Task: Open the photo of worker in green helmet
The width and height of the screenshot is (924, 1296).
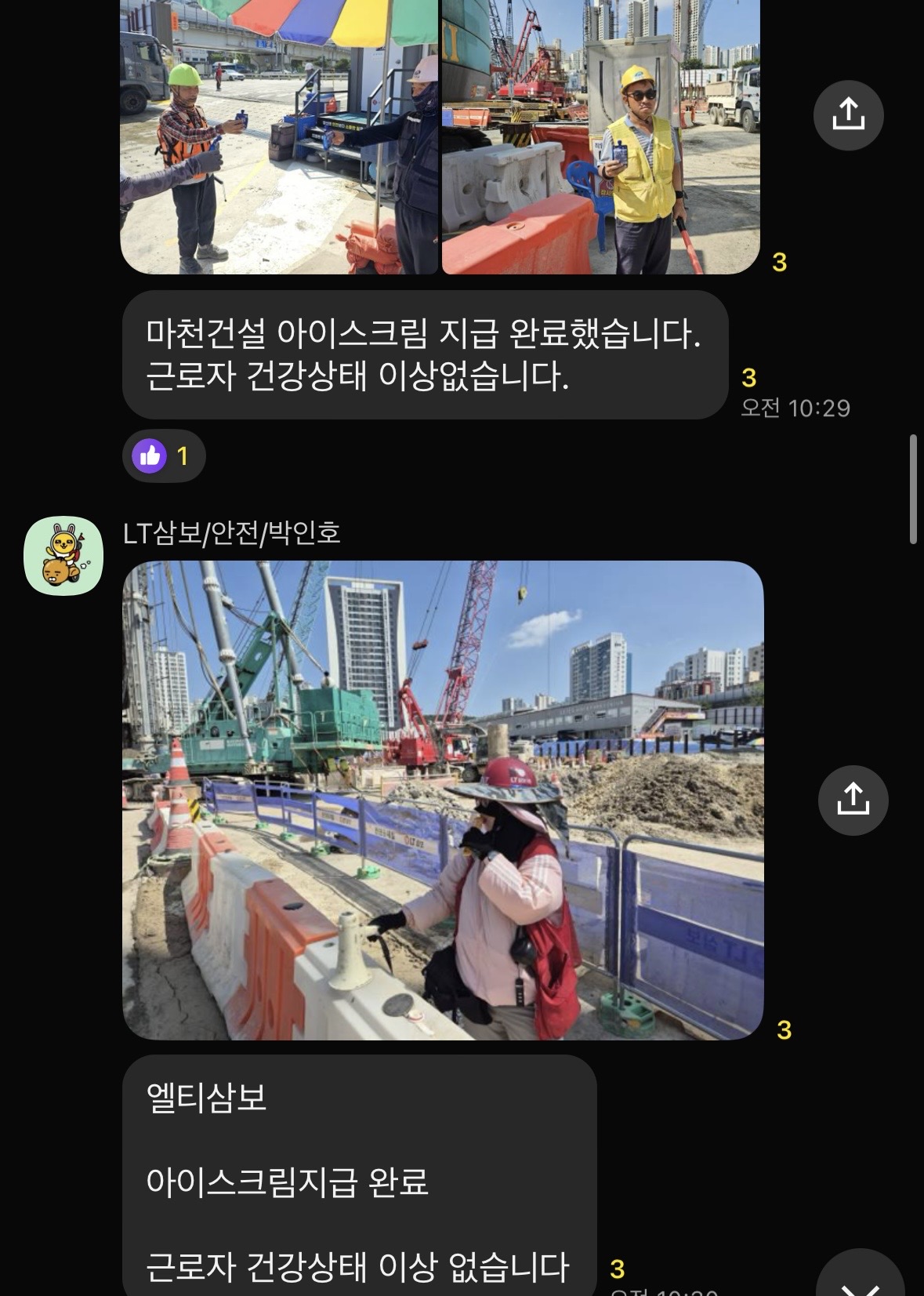Action: coord(278,137)
